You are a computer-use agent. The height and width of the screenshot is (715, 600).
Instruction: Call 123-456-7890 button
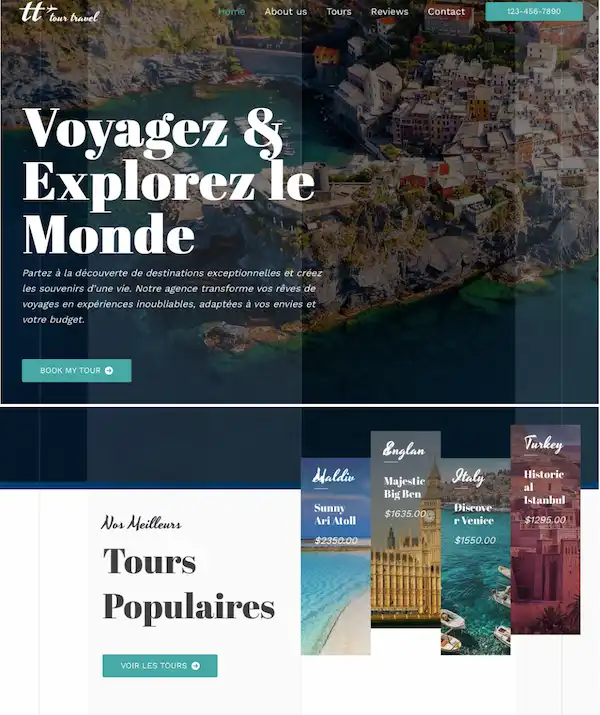coord(533,12)
